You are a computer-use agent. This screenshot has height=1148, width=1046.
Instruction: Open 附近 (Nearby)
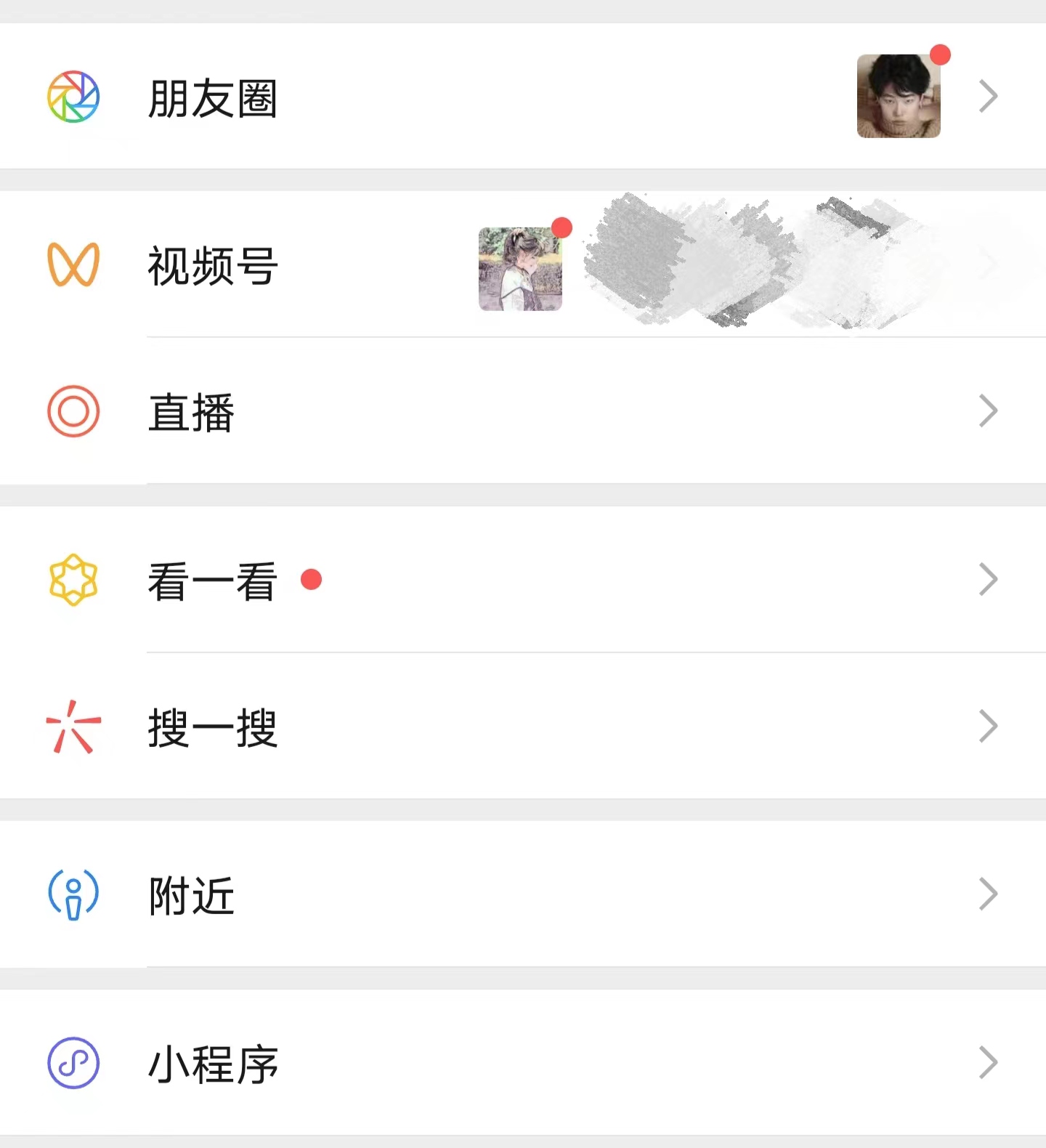(x=191, y=895)
